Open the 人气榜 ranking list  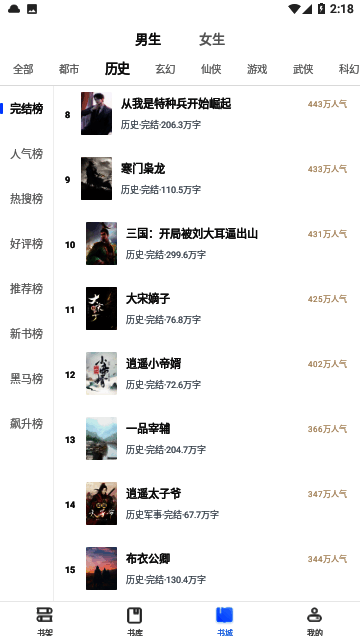(27, 154)
